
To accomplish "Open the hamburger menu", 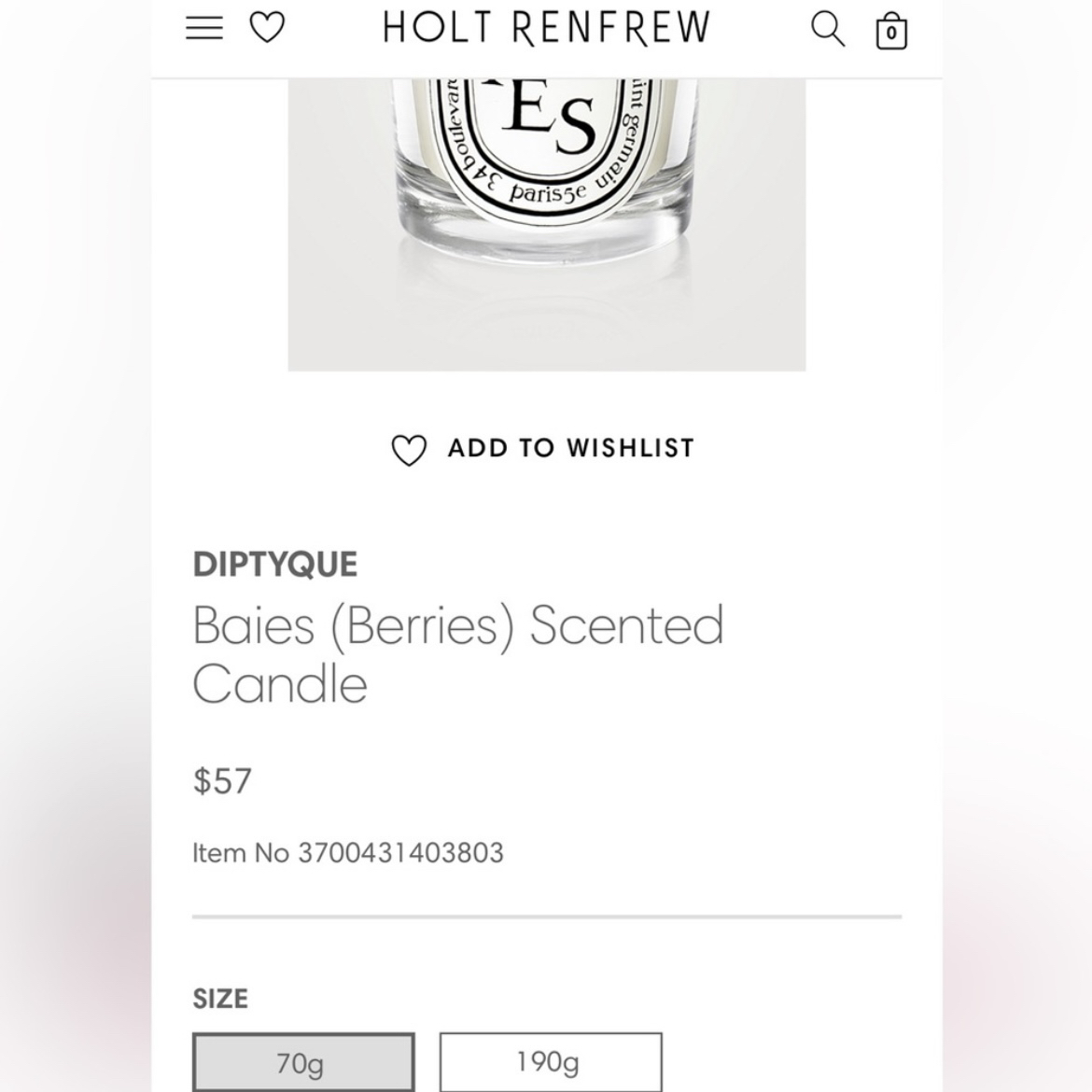I will point(203,28).
